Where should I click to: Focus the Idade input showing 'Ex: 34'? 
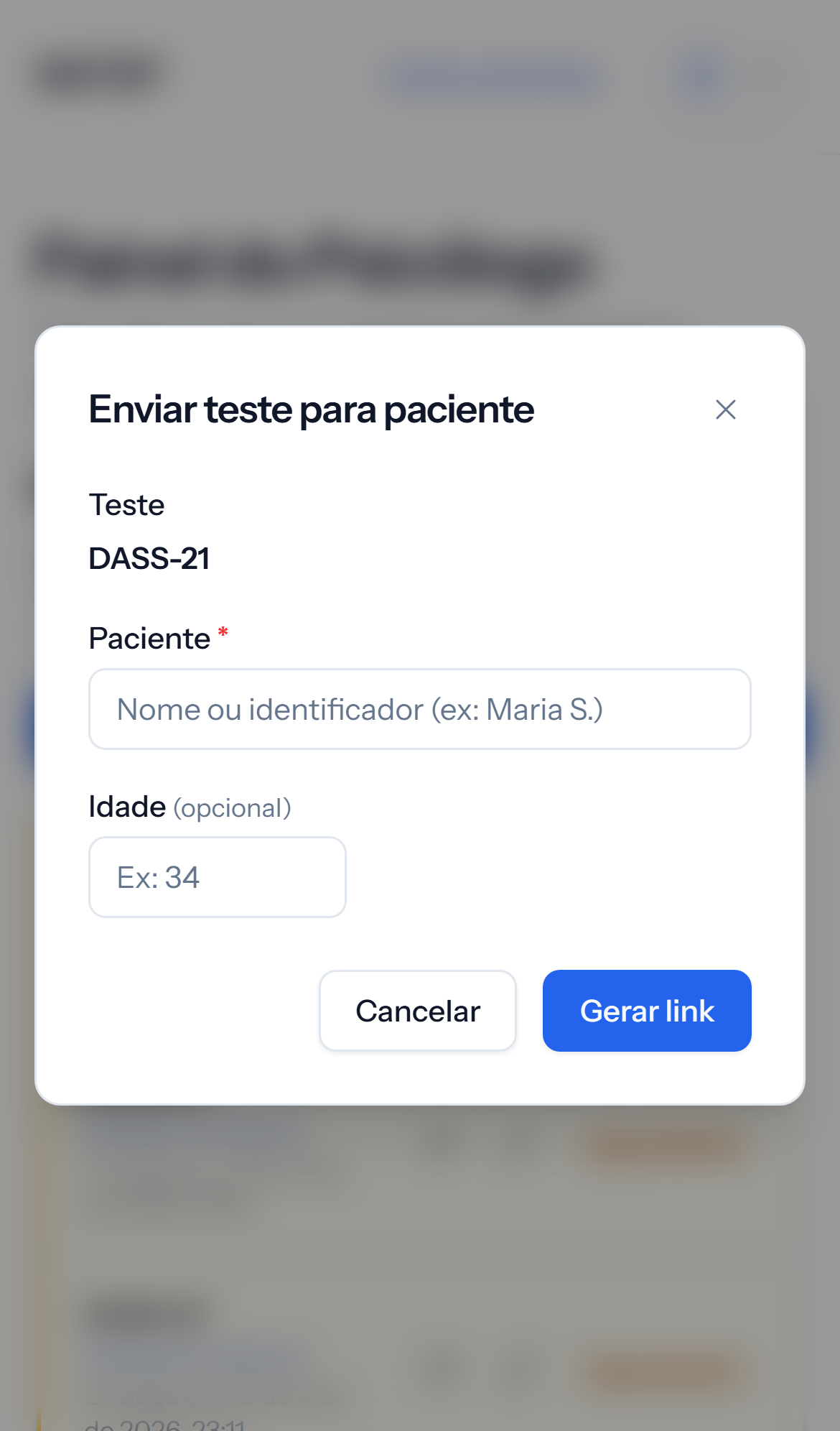pos(217,877)
